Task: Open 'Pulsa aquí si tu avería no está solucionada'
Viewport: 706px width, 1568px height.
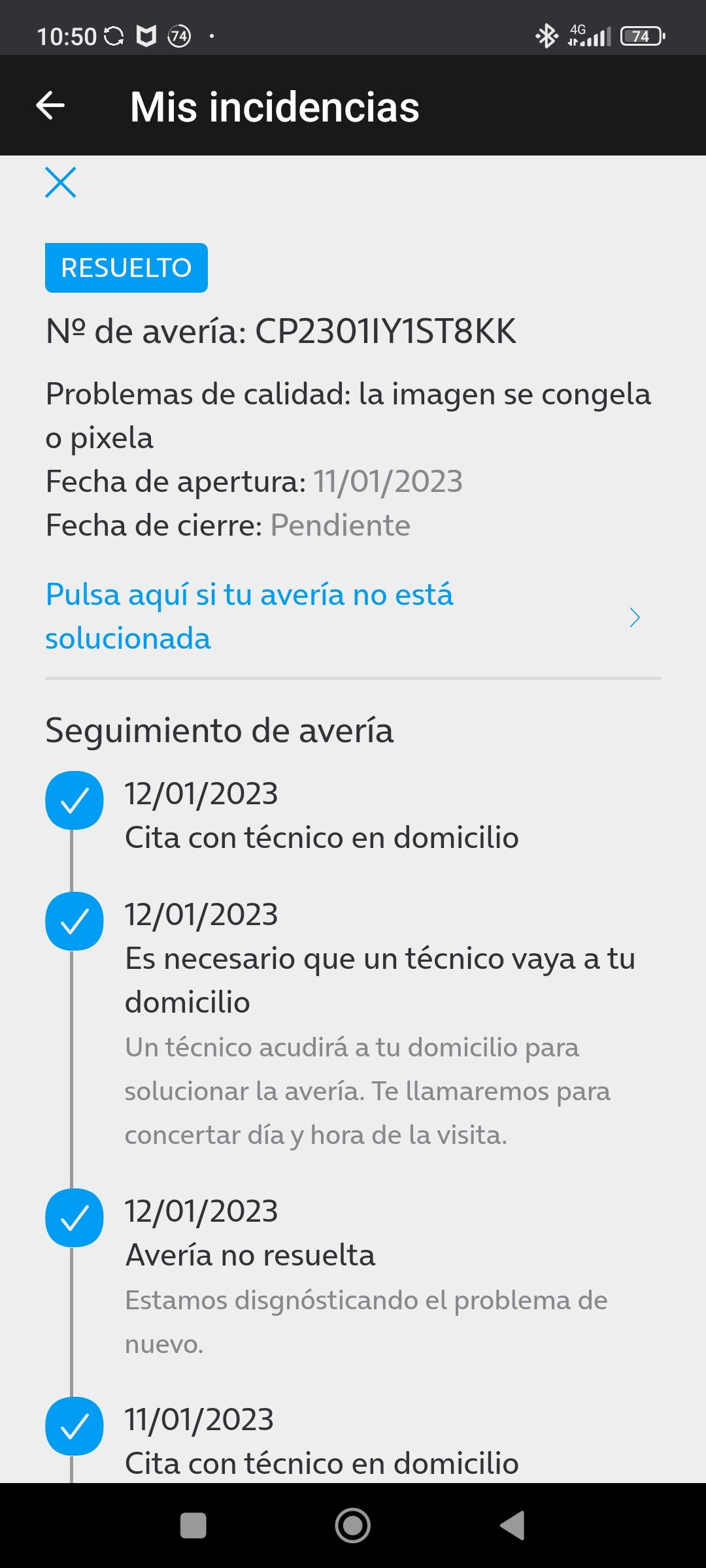Action: 250,617
